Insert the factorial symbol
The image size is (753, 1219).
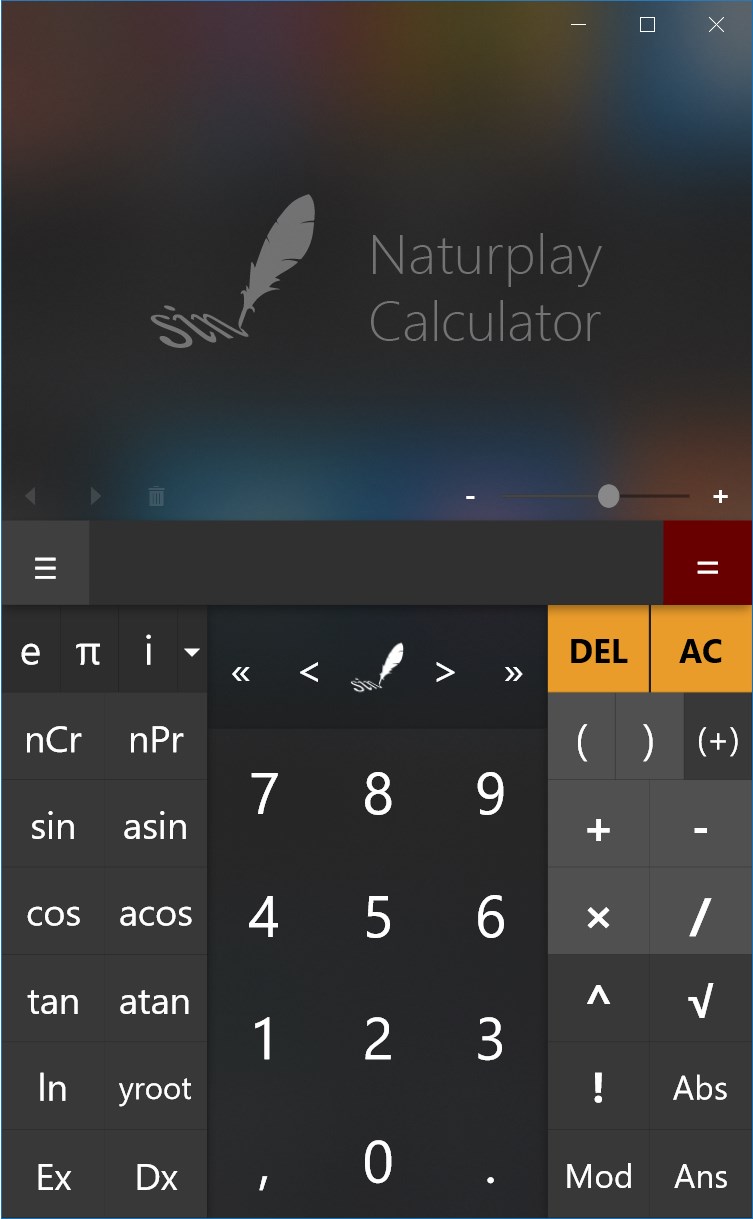pyautogui.click(x=598, y=1088)
